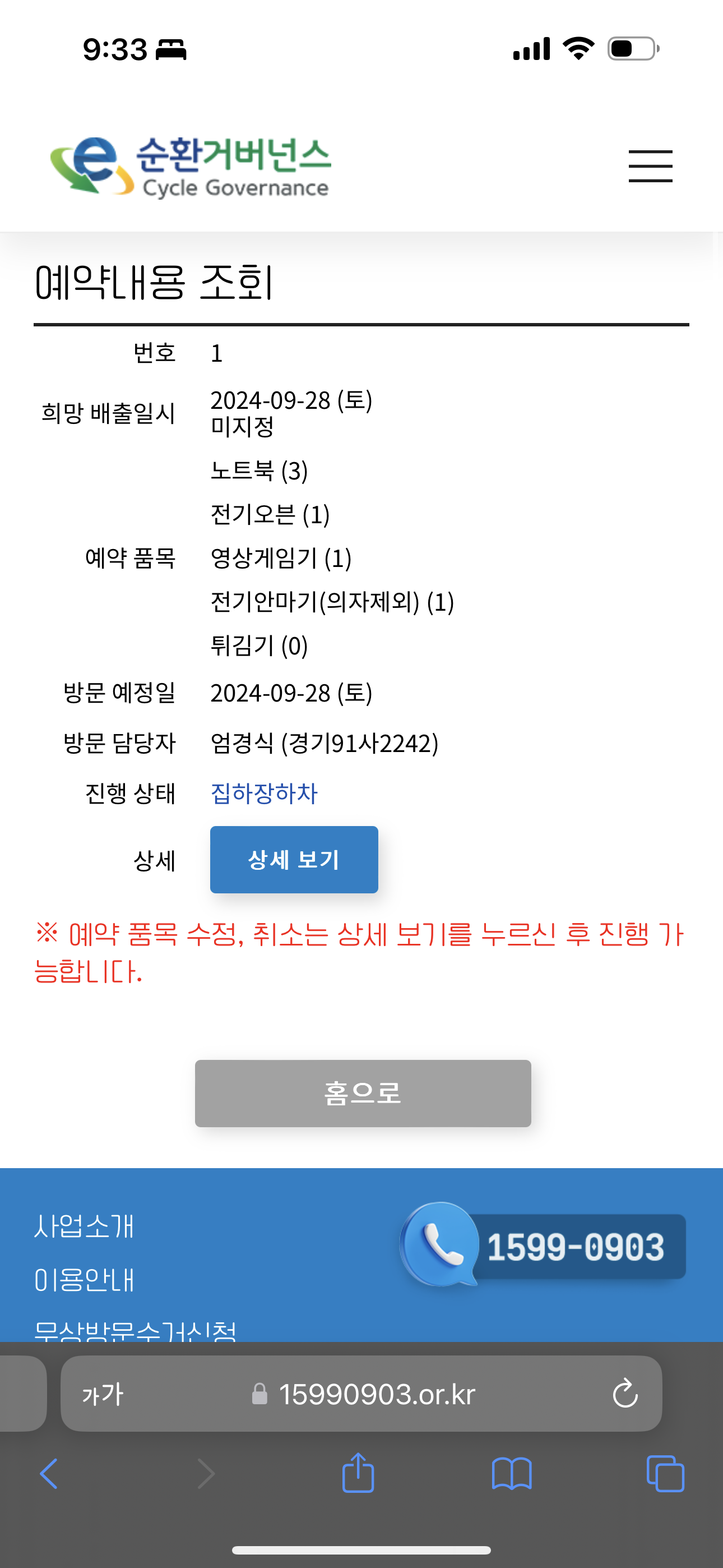The width and height of the screenshot is (723, 1568).
Task: Go back to the previous page
Action: point(49,1474)
